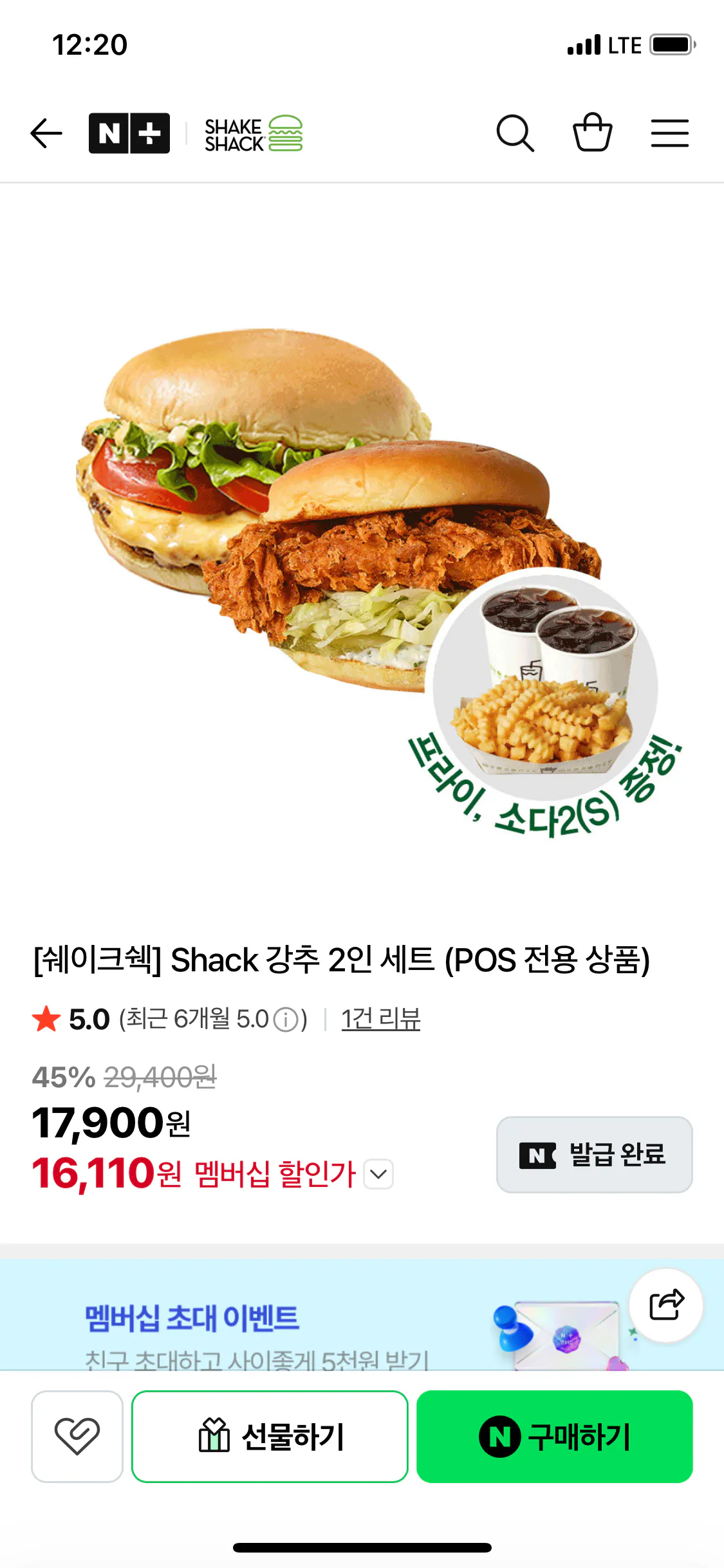
Task: Open the shopping bag
Action: (x=592, y=132)
